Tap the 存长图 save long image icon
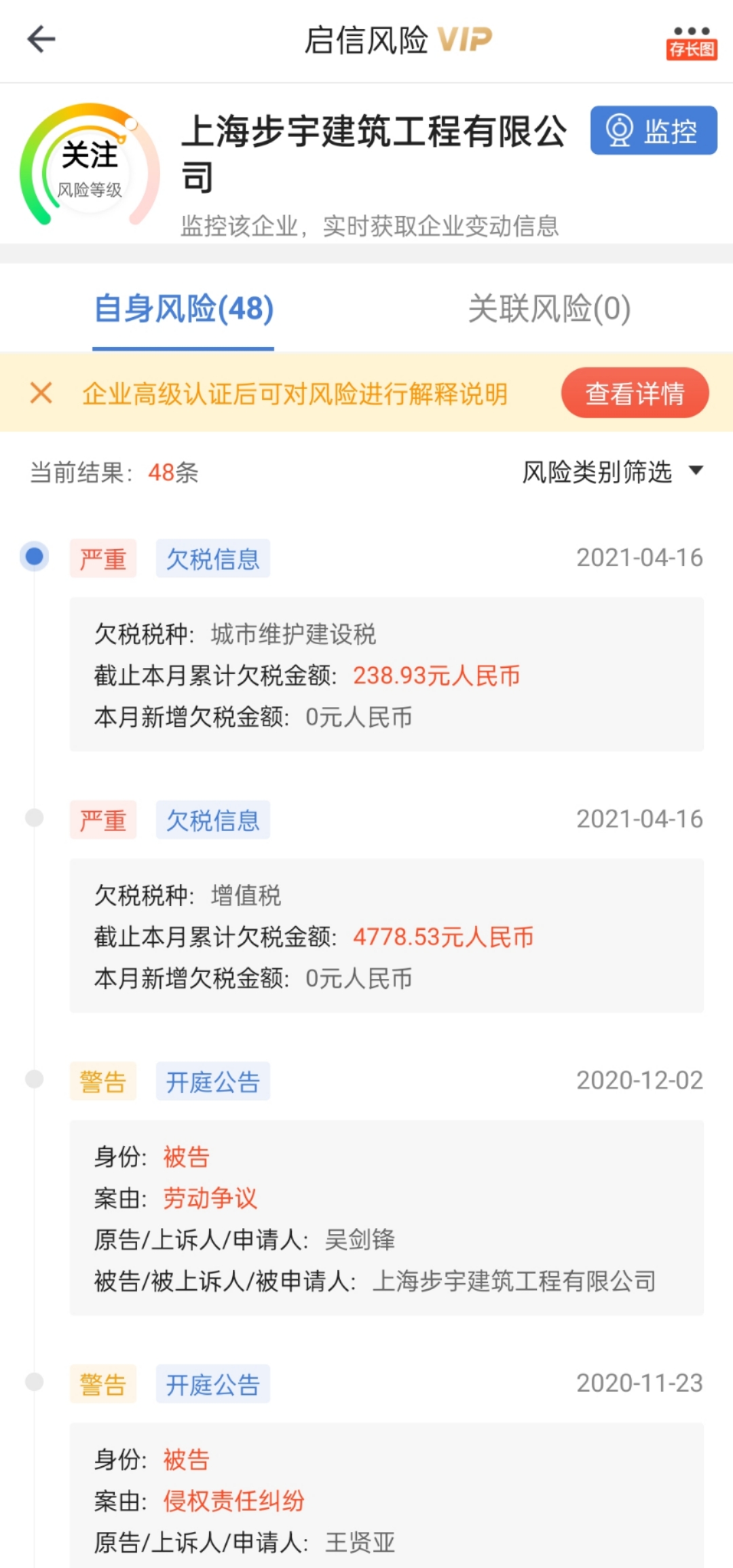 pyautogui.click(x=691, y=42)
